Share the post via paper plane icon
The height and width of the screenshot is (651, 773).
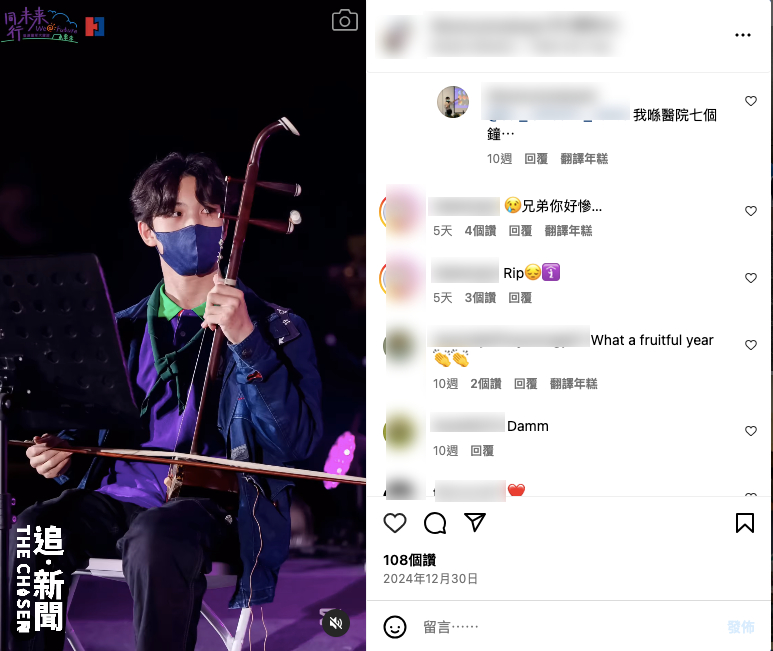(x=475, y=523)
